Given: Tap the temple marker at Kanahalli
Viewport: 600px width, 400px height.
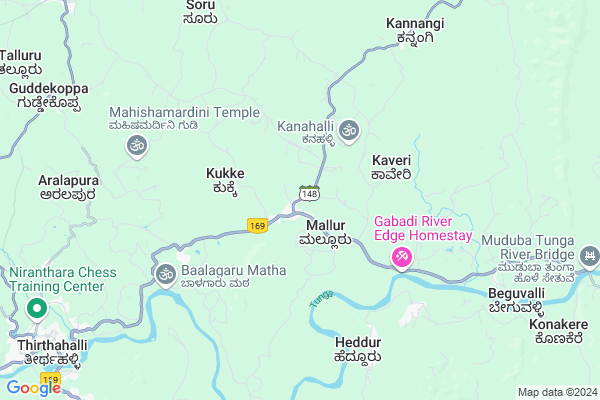Looking at the screenshot, I should pyautogui.click(x=348, y=128).
